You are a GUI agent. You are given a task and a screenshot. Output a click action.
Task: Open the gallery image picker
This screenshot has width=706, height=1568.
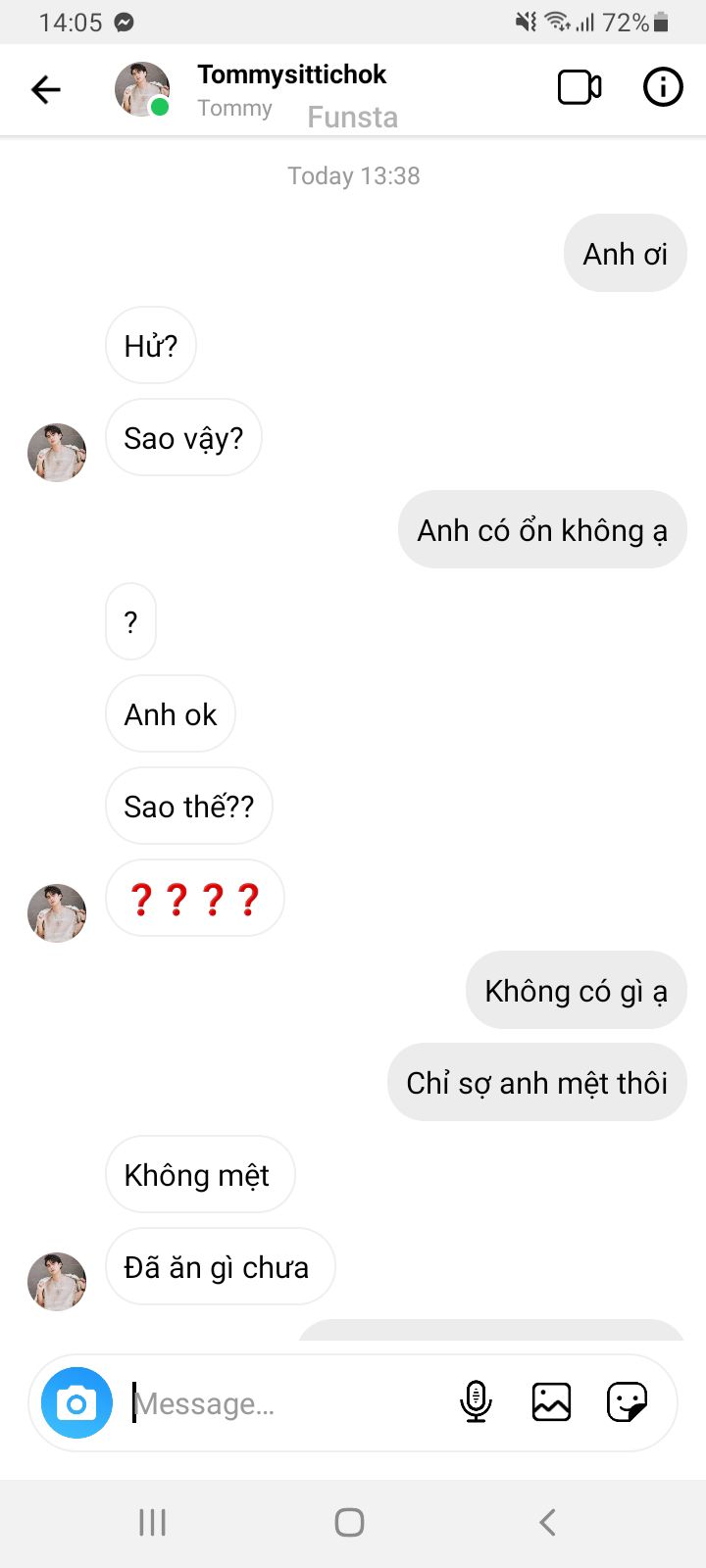click(551, 1401)
